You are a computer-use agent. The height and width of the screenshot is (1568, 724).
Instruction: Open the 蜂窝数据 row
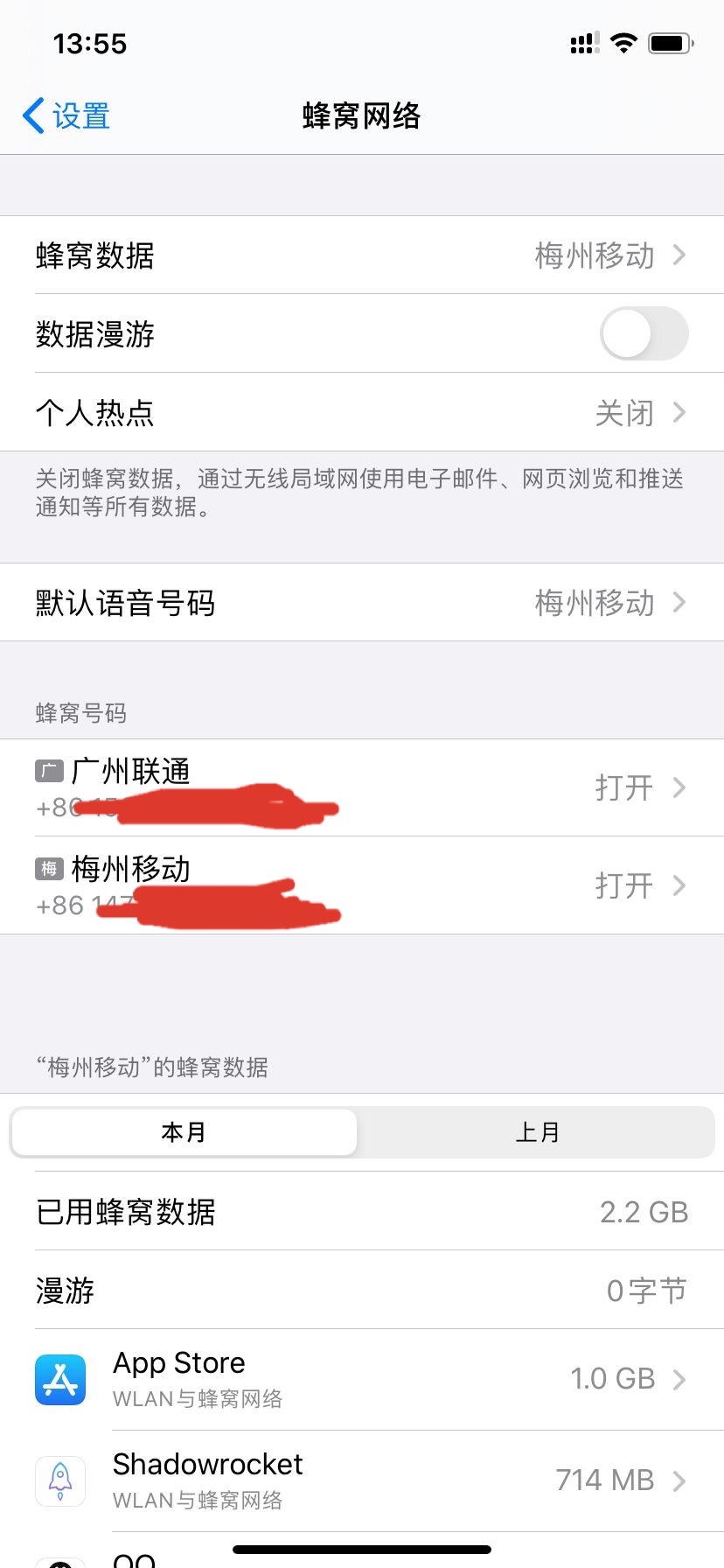coord(362,255)
